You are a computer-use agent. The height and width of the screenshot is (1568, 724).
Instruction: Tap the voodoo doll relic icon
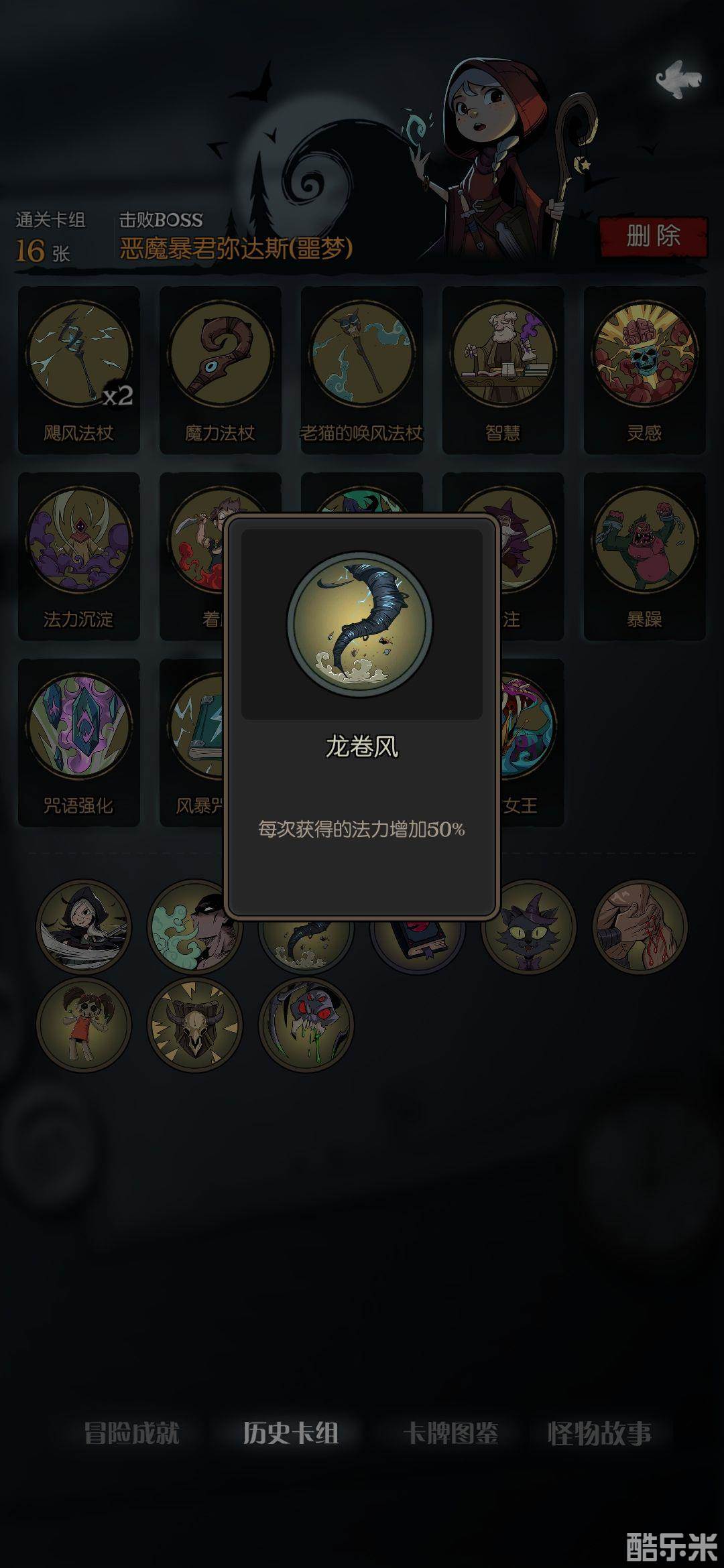coord(84,1025)
